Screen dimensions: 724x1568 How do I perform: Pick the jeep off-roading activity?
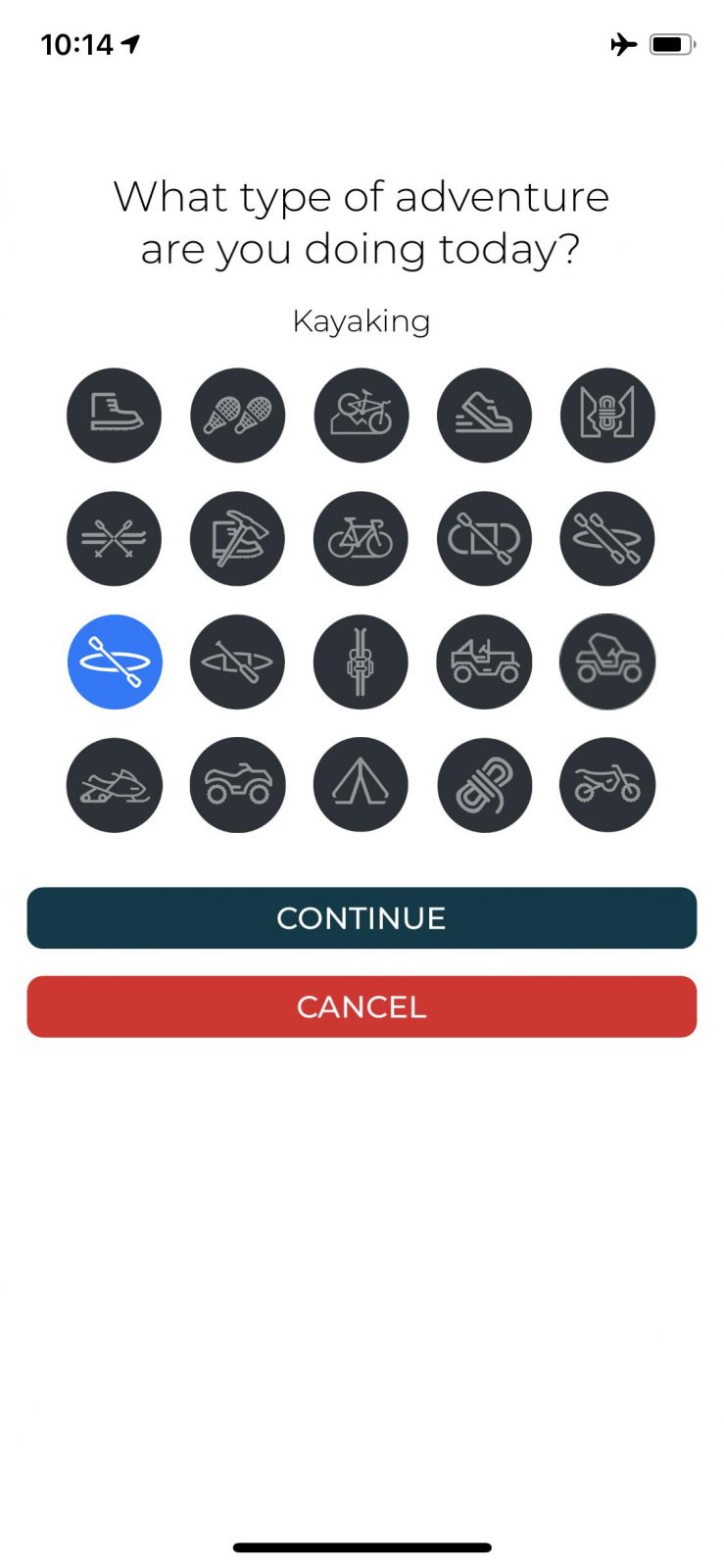[x=484, y=662]
